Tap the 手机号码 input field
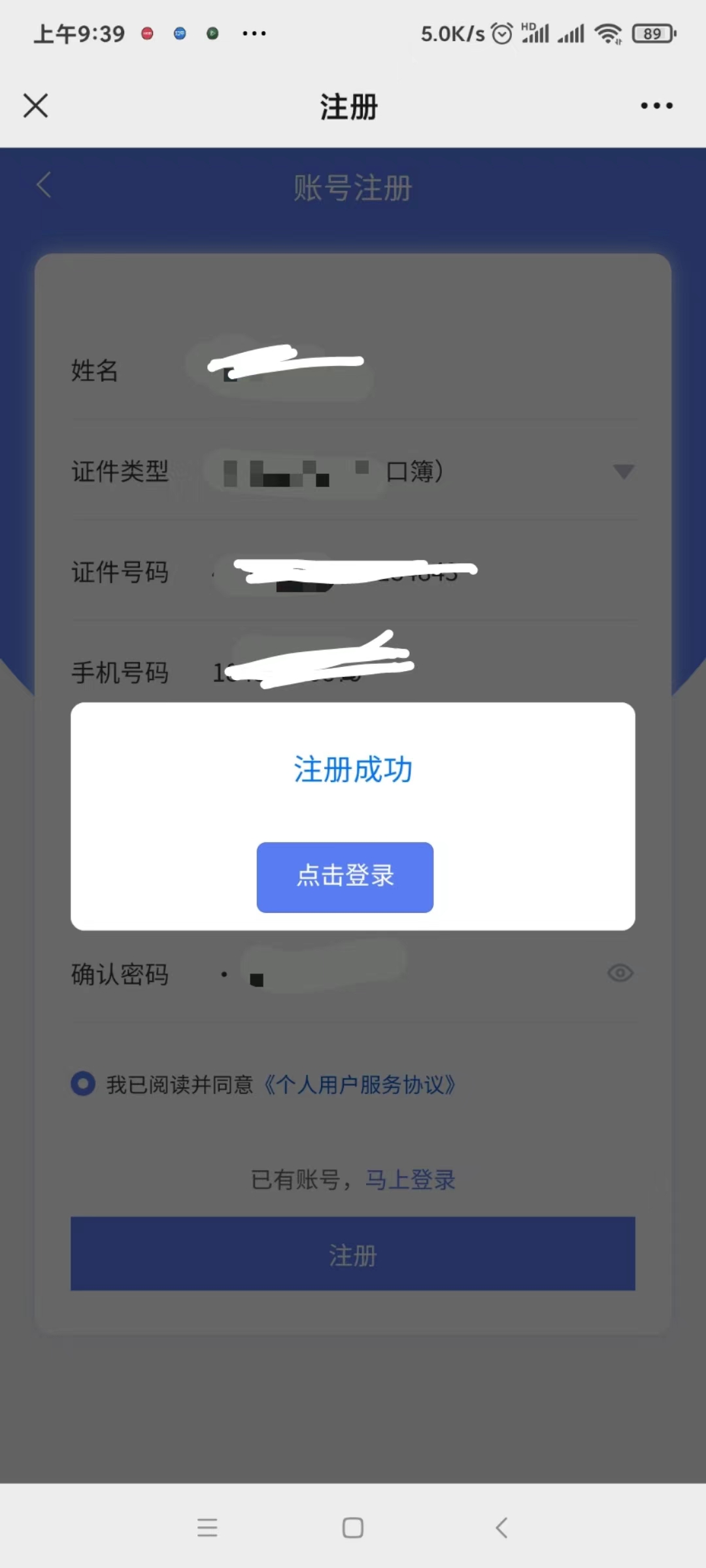This screenshot has width=706, height=1568. pos(392,672)
